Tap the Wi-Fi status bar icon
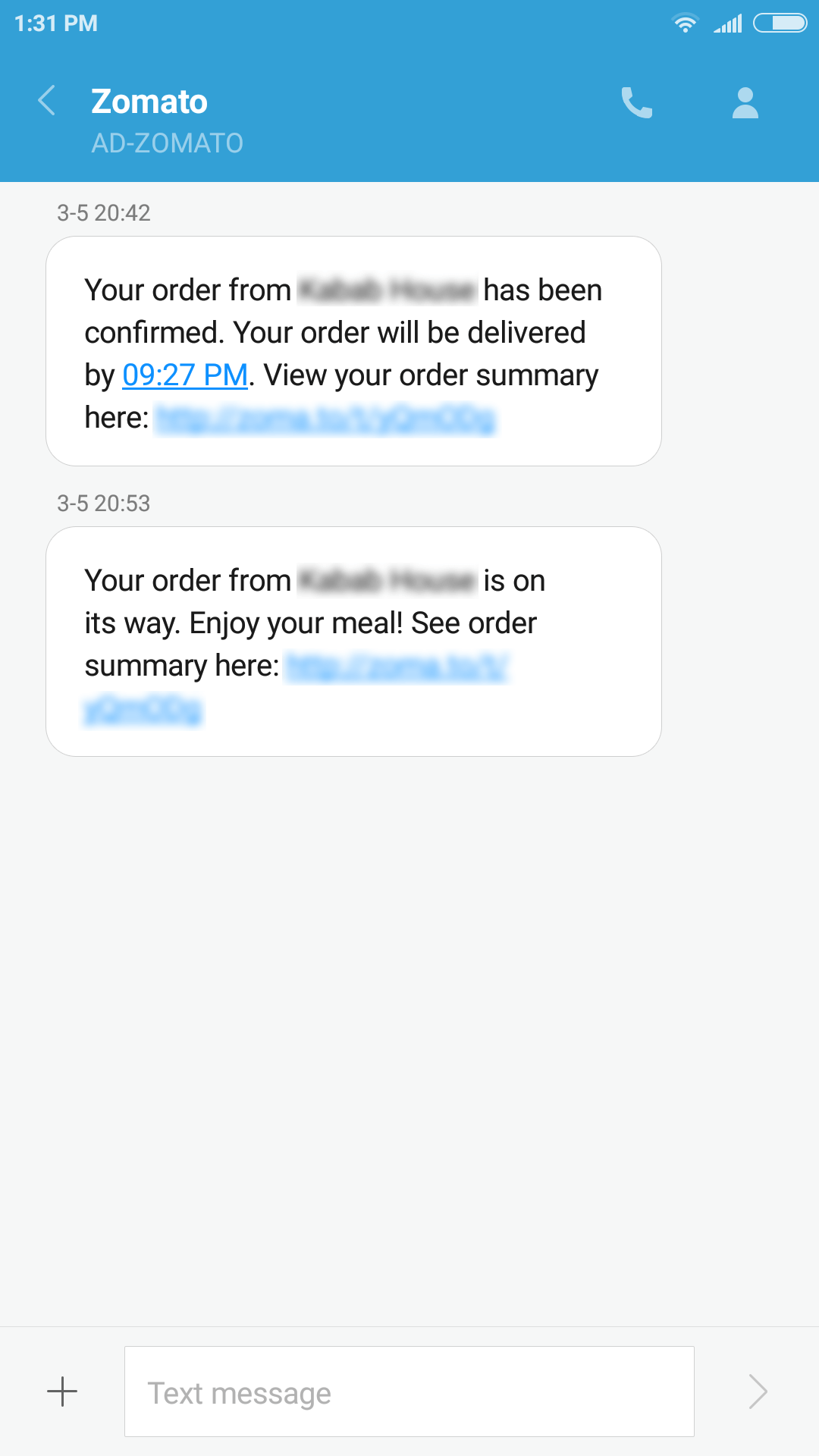This screenshot has height=1456, width=819. pos(686,24)
